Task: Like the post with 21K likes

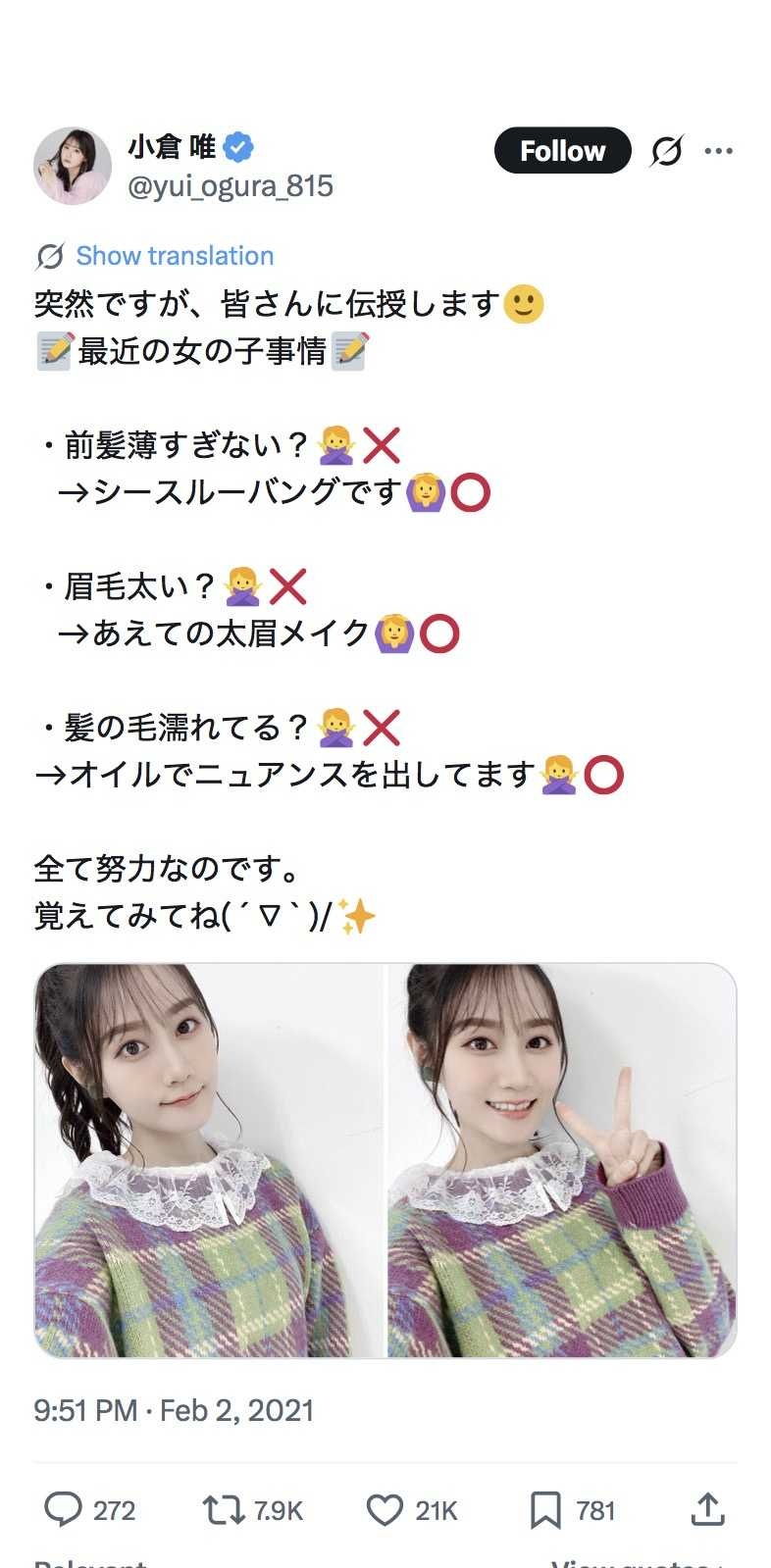Action: [x=385, y=1509]
